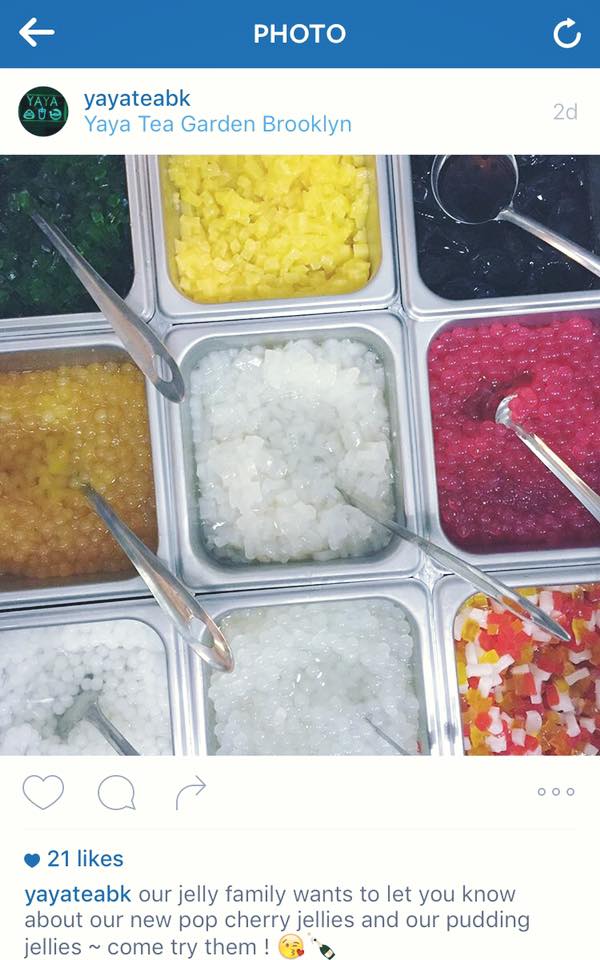
Task: Refresh the photo post
Action: click(x=567, y=34)
